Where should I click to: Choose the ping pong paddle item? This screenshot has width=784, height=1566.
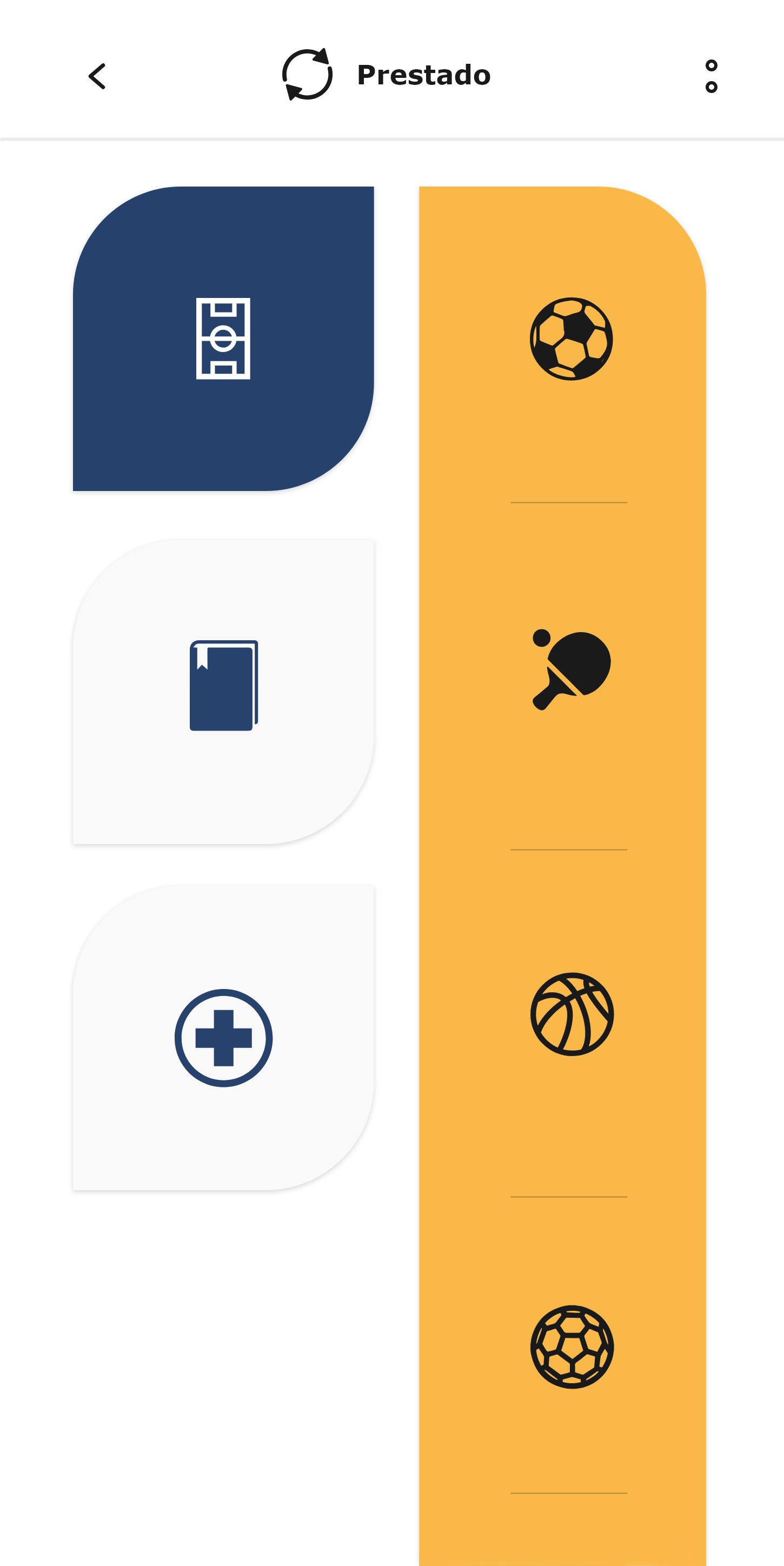click(572, 669)
